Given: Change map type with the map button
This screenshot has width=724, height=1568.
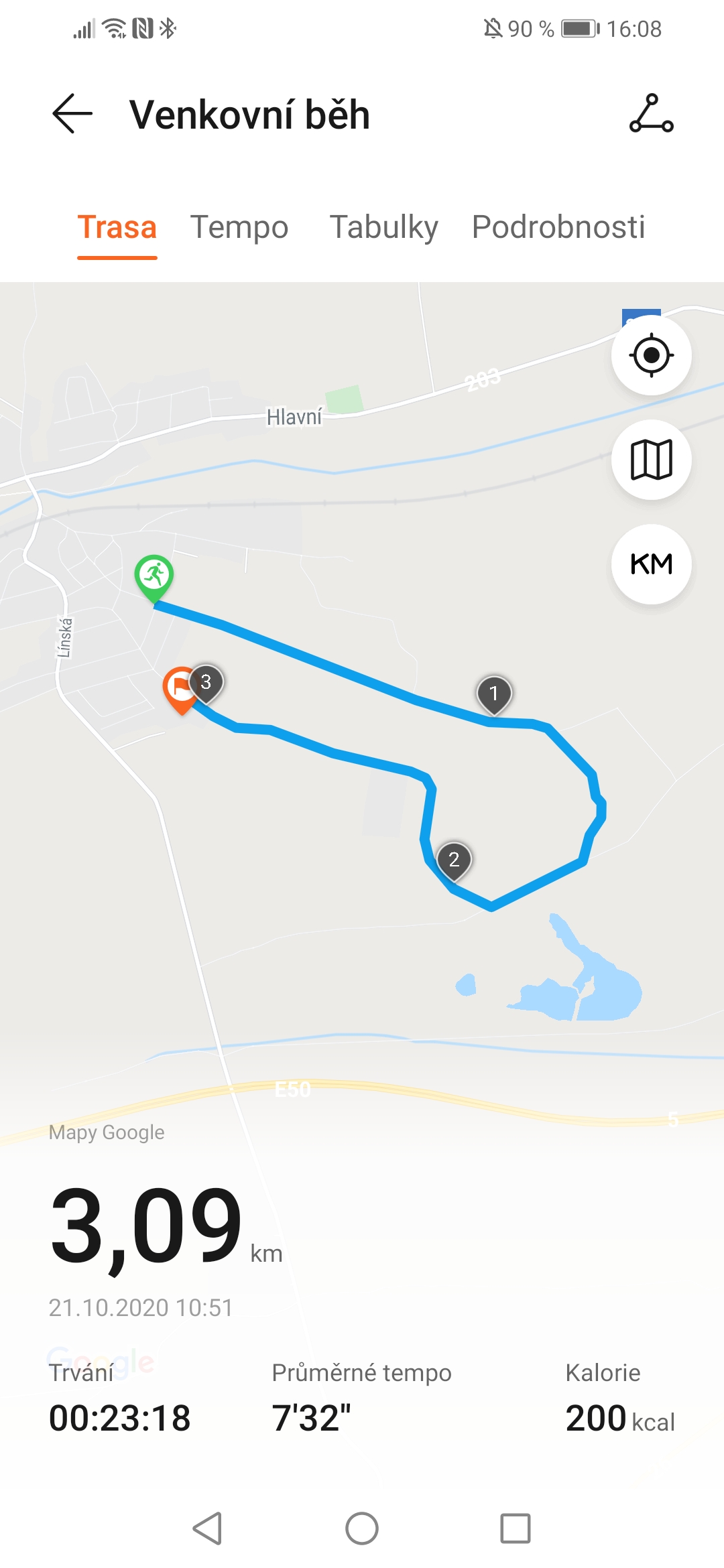Looking at the screenshot, I should point(651,460).
